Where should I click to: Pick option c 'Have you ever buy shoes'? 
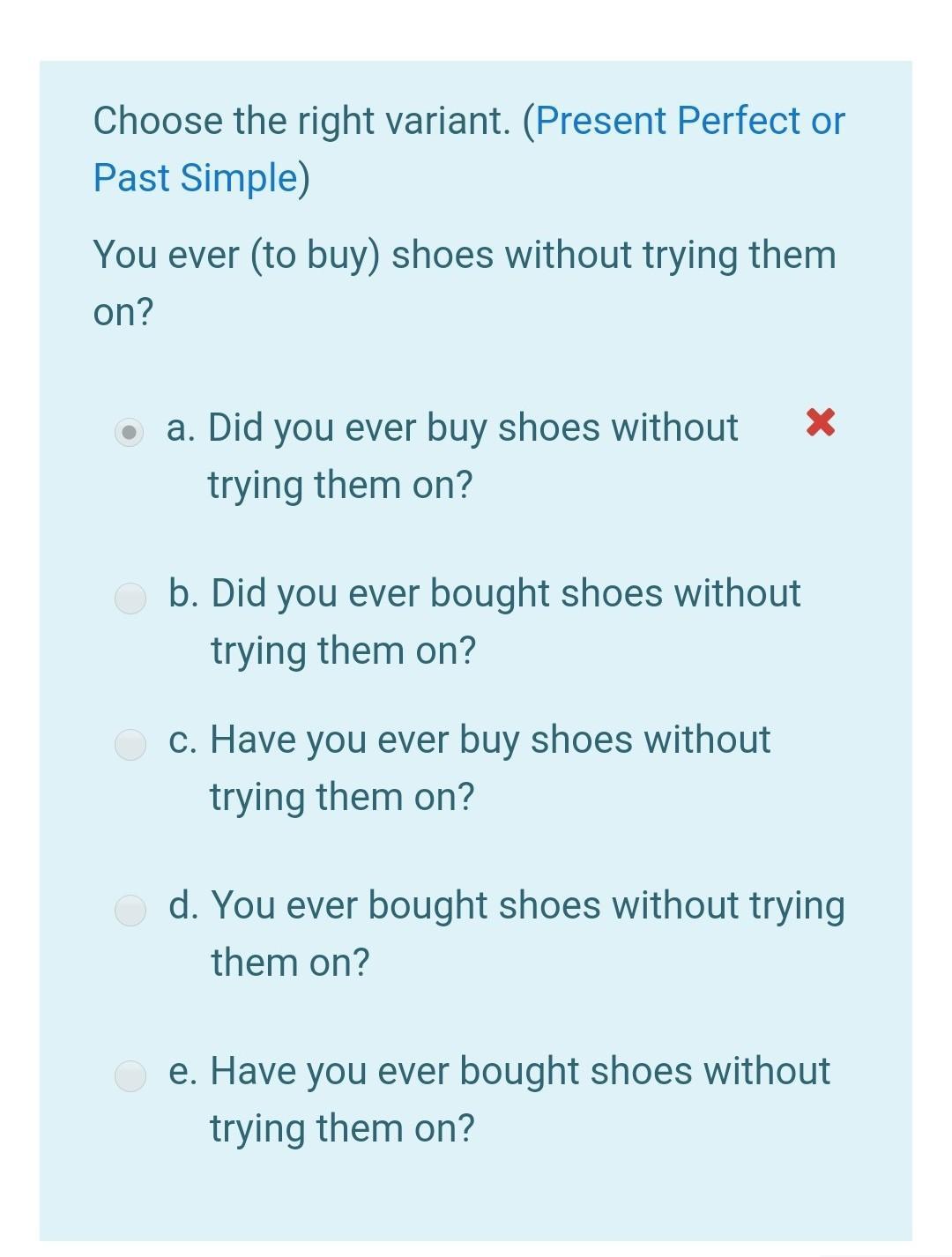point(130,744)
